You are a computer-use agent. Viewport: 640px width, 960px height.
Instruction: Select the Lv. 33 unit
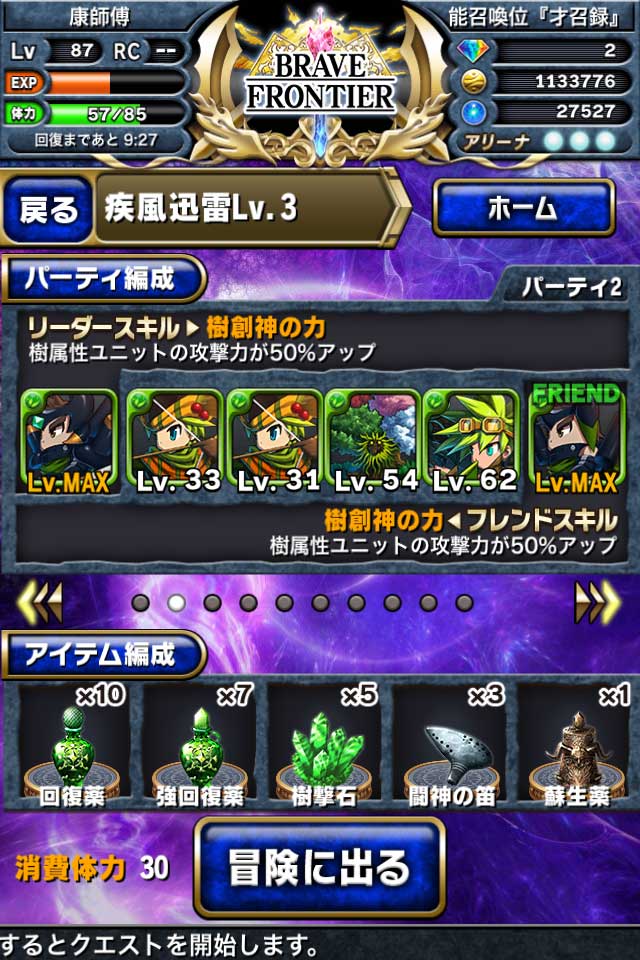176,440
